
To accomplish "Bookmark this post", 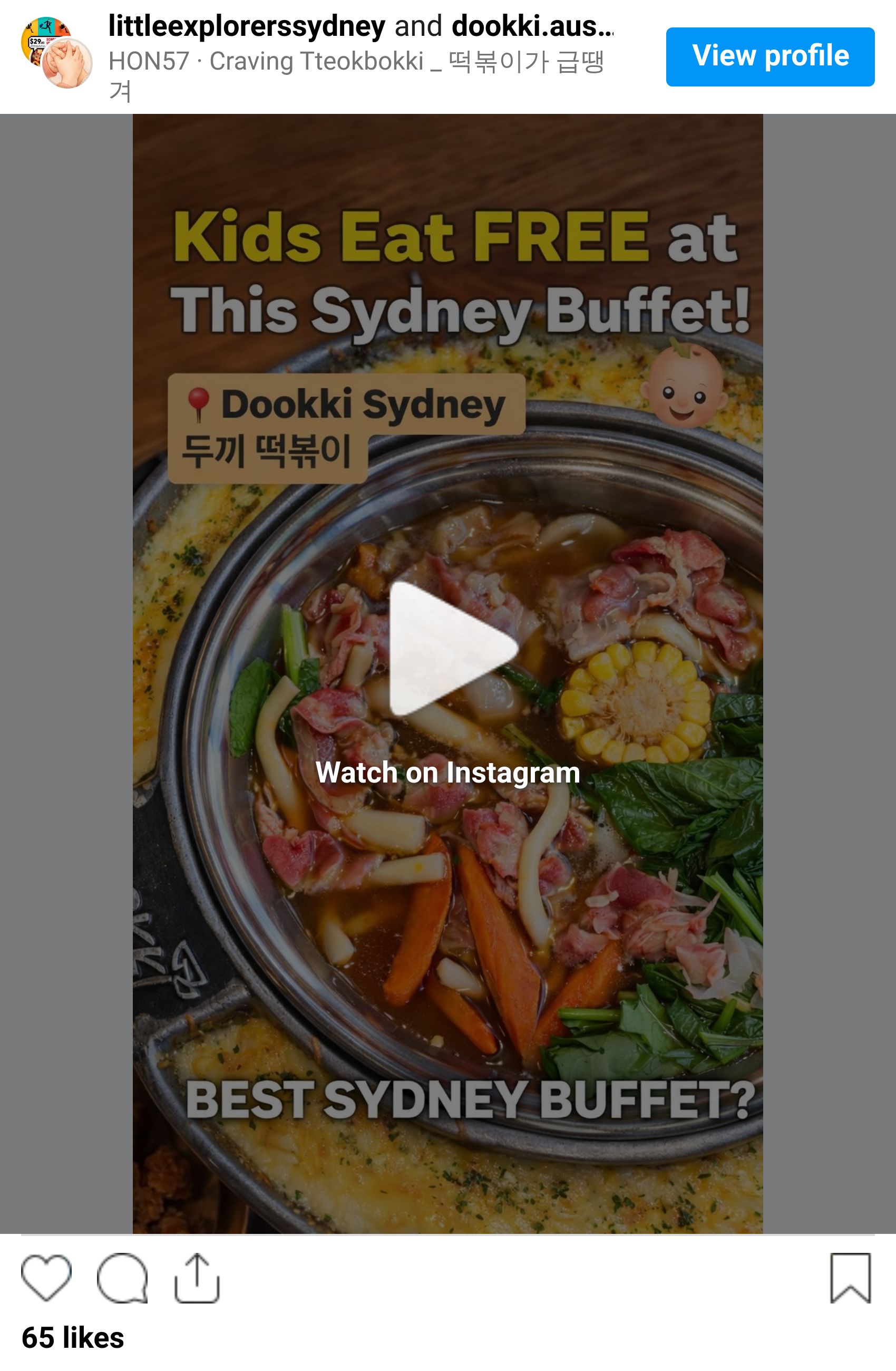I will 850,1277.
